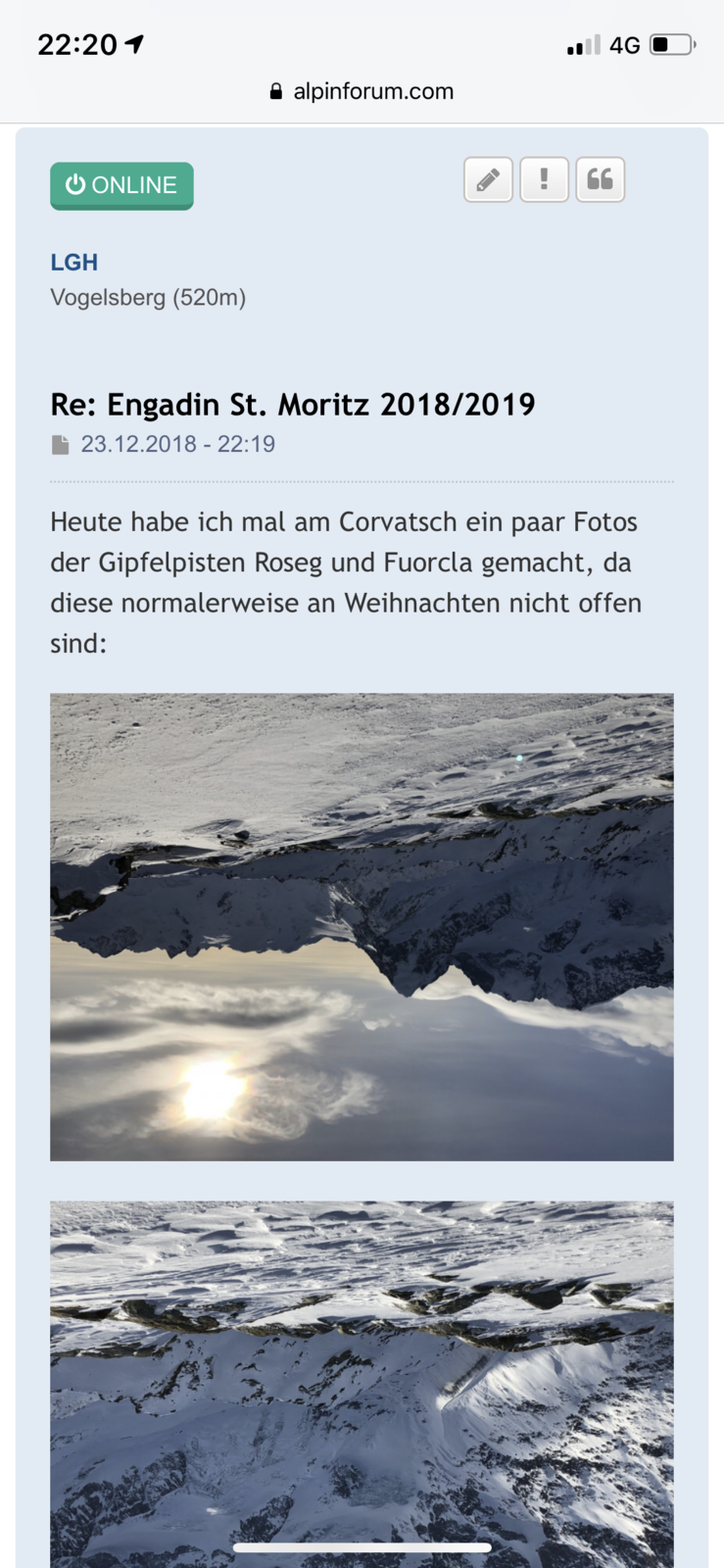This screenshot has height=1568, width=724.
Task: Open the sunset mountain photo
Action: (x=362, y=926)
